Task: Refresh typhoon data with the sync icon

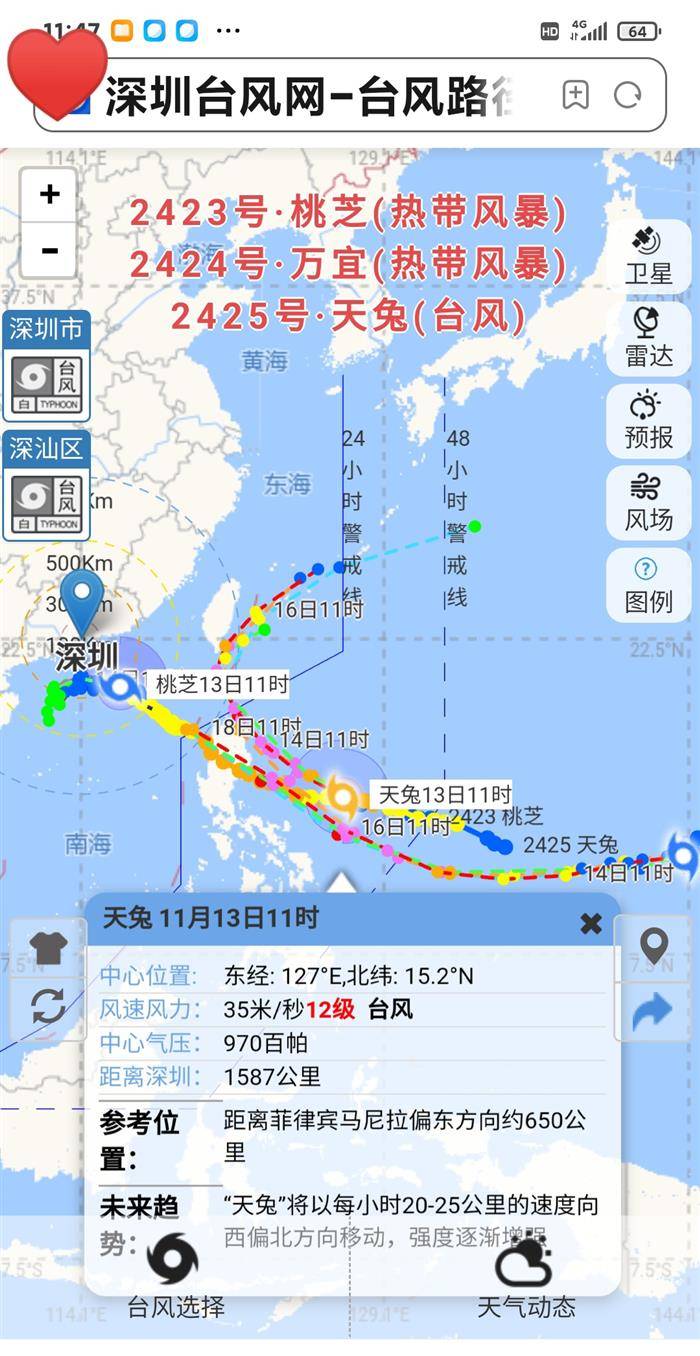Action: [47, 1006]
